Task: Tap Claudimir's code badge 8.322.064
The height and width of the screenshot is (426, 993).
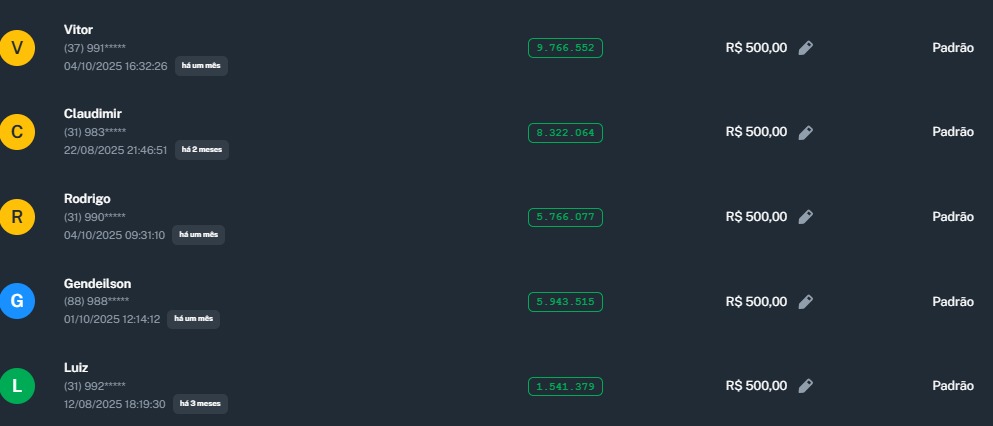Action: pos(565,132)
